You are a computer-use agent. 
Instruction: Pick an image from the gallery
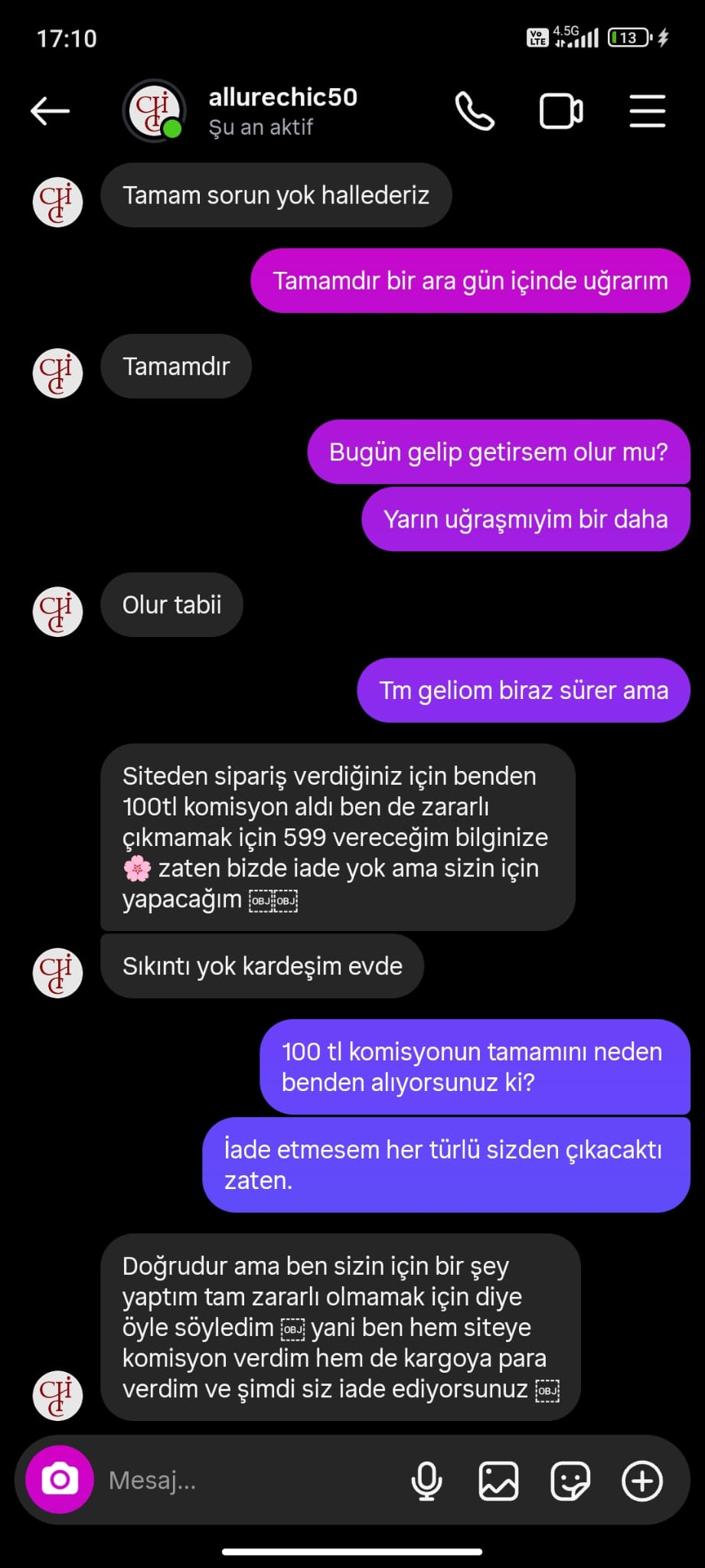(498, 1480)
